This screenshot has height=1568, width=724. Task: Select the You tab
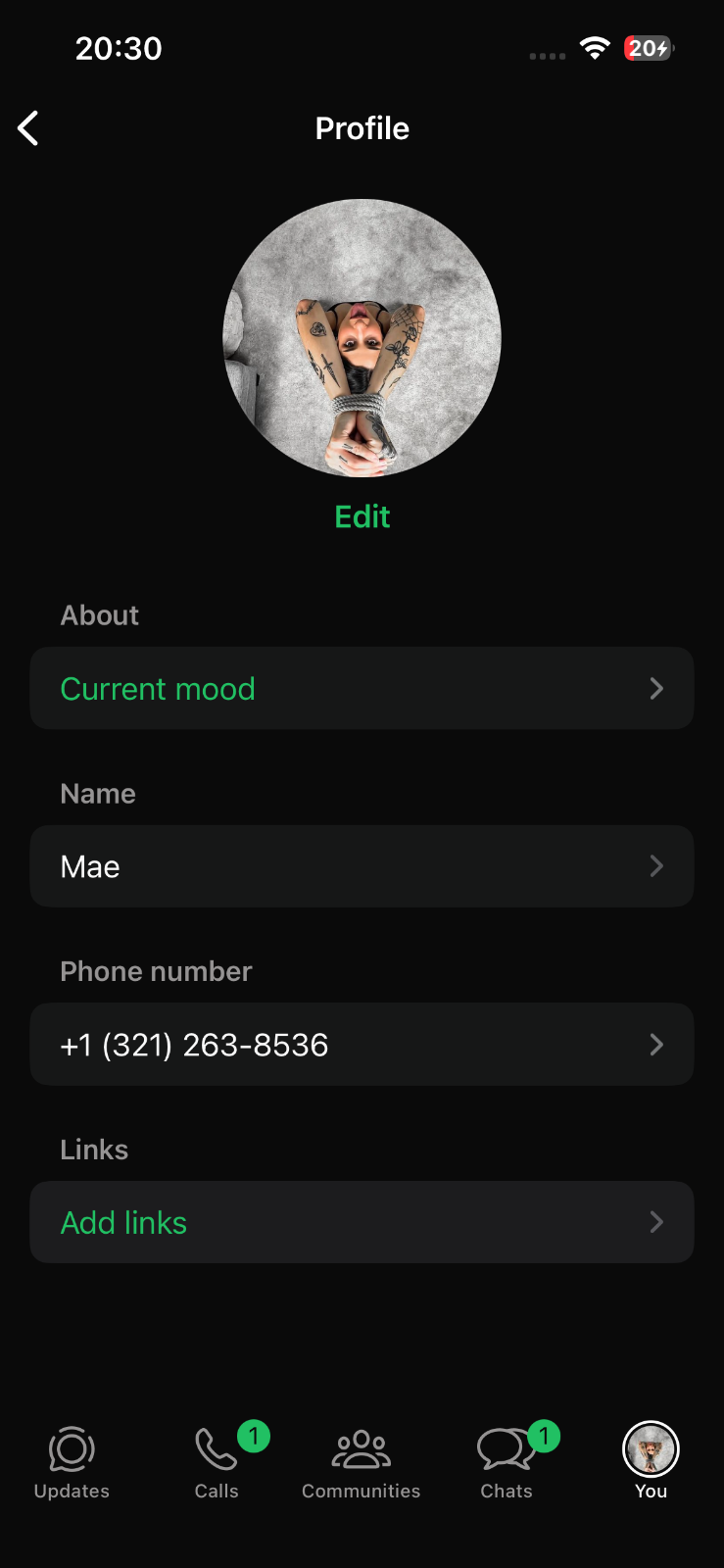point(651,1462)
